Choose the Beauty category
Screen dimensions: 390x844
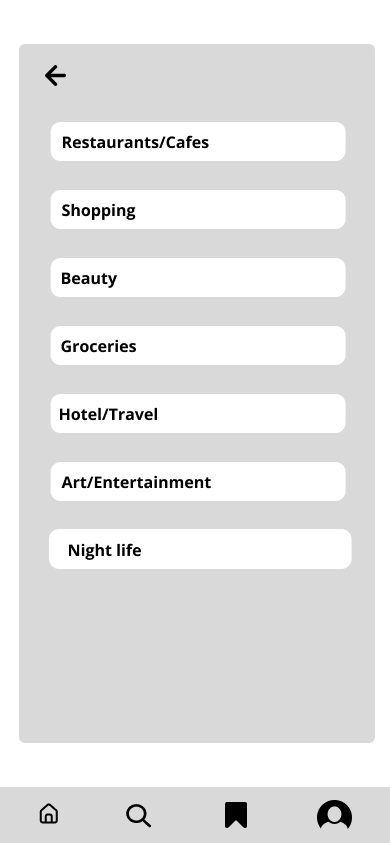pos(198,277)
